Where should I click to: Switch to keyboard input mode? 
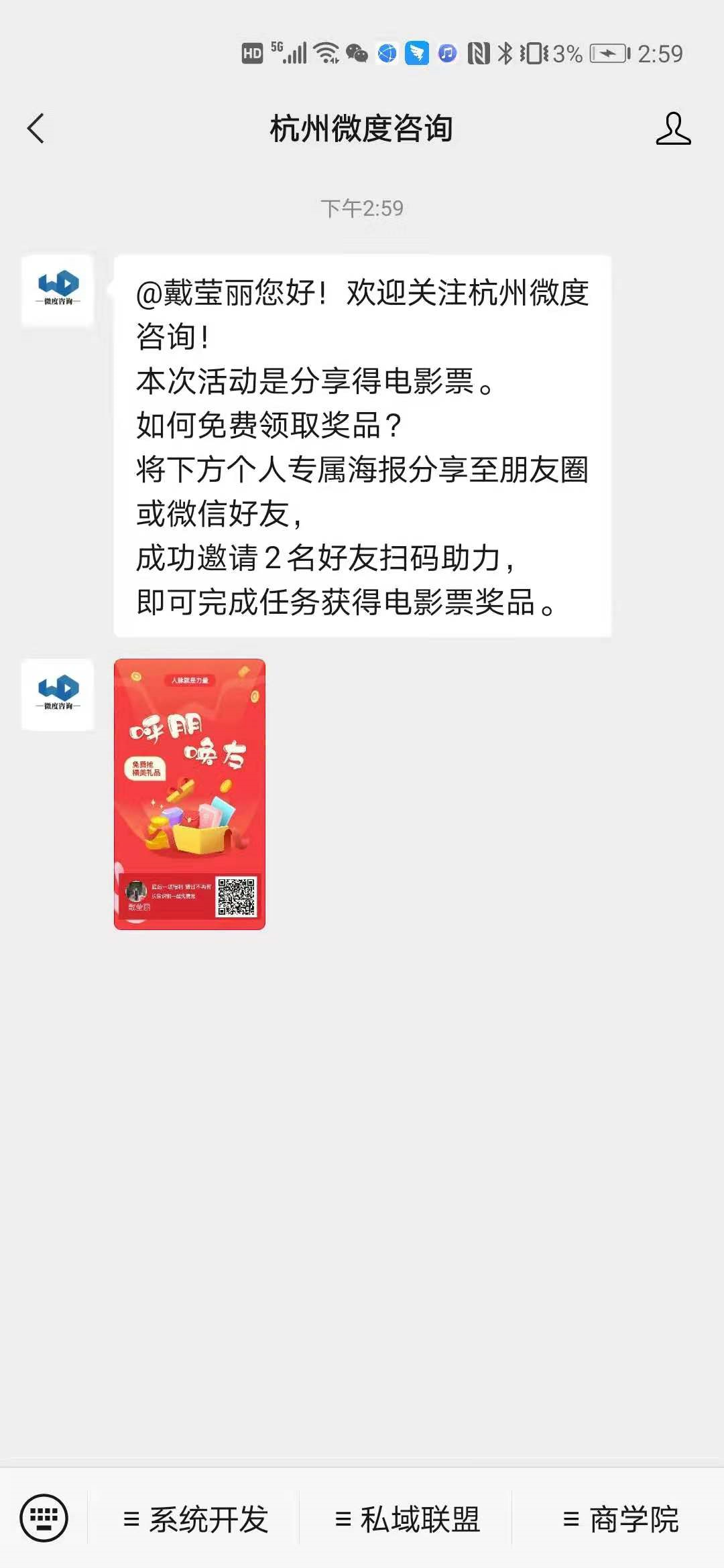(x=44, y=1518)
